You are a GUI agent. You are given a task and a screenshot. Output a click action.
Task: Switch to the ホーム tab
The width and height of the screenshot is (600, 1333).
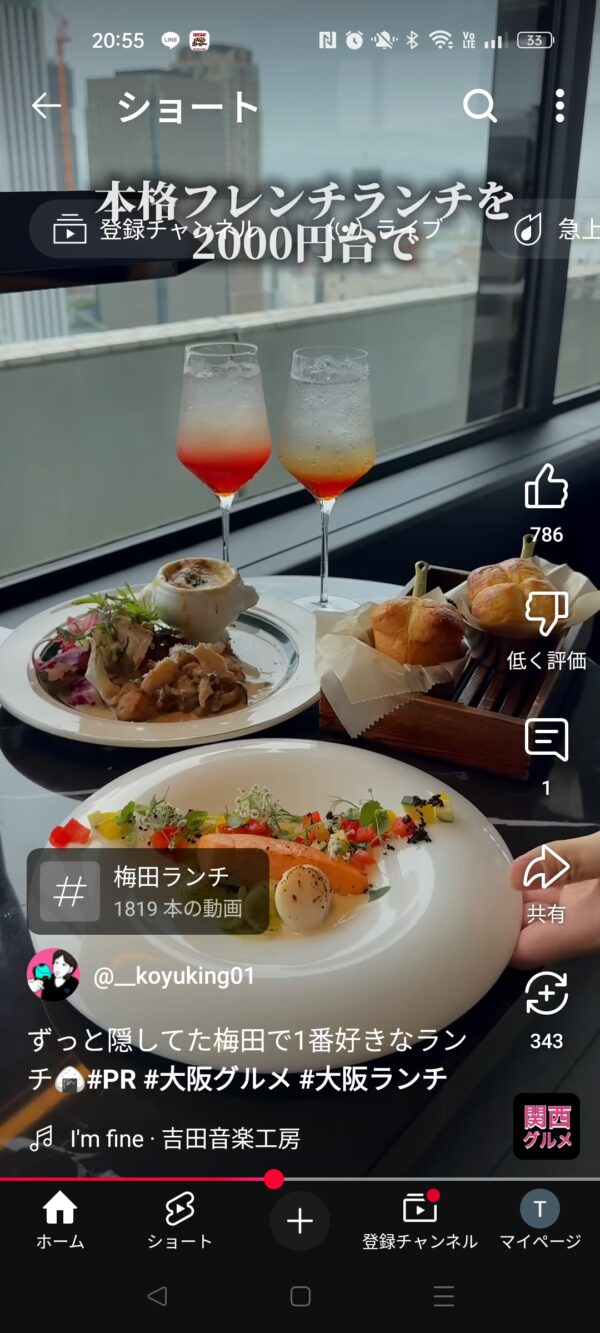point(60,1221)
